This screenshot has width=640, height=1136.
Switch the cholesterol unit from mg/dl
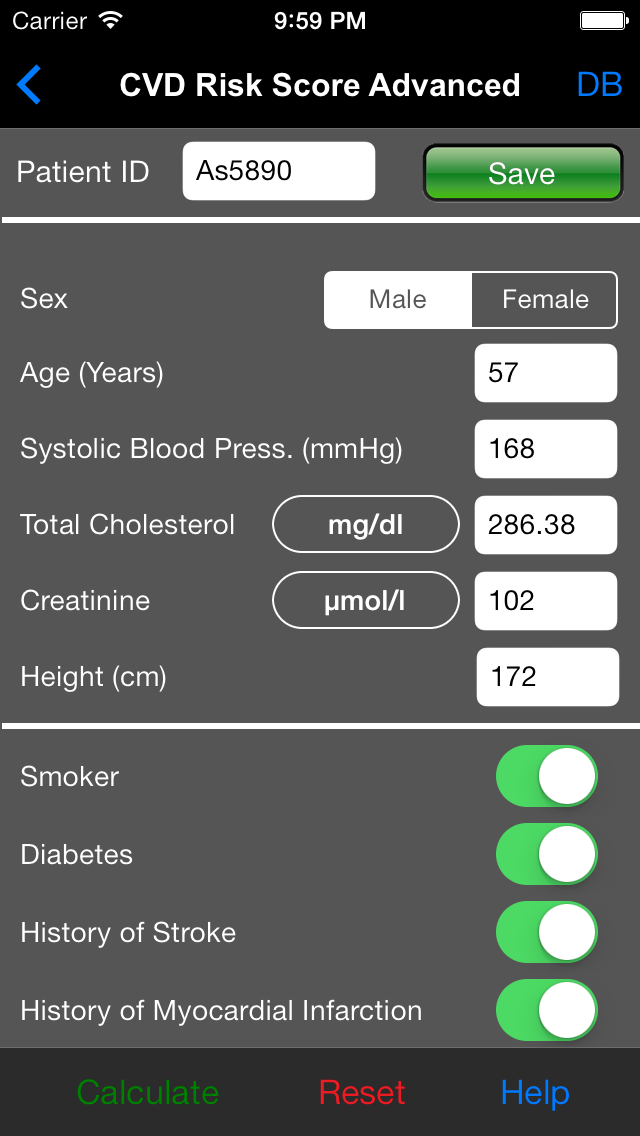coord(366,525)
